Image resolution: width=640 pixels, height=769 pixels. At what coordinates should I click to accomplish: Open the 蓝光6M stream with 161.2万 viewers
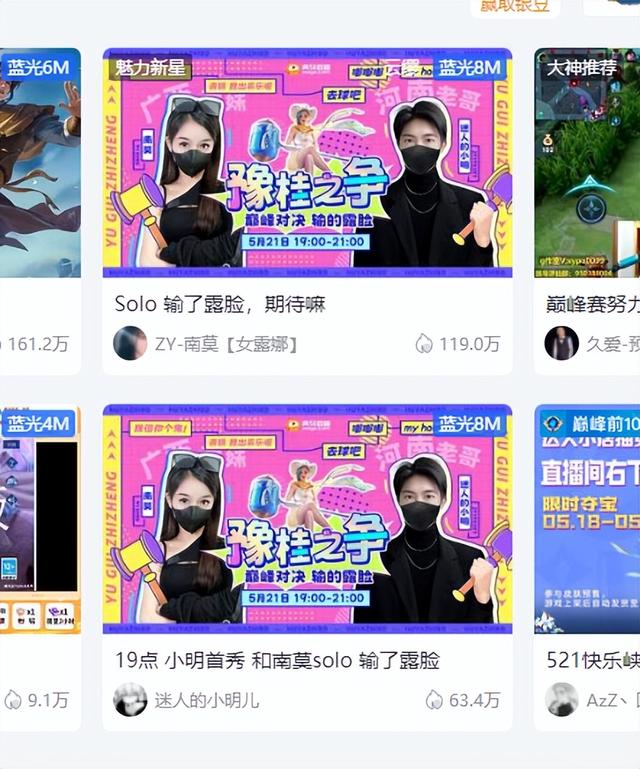click(40, 163)
